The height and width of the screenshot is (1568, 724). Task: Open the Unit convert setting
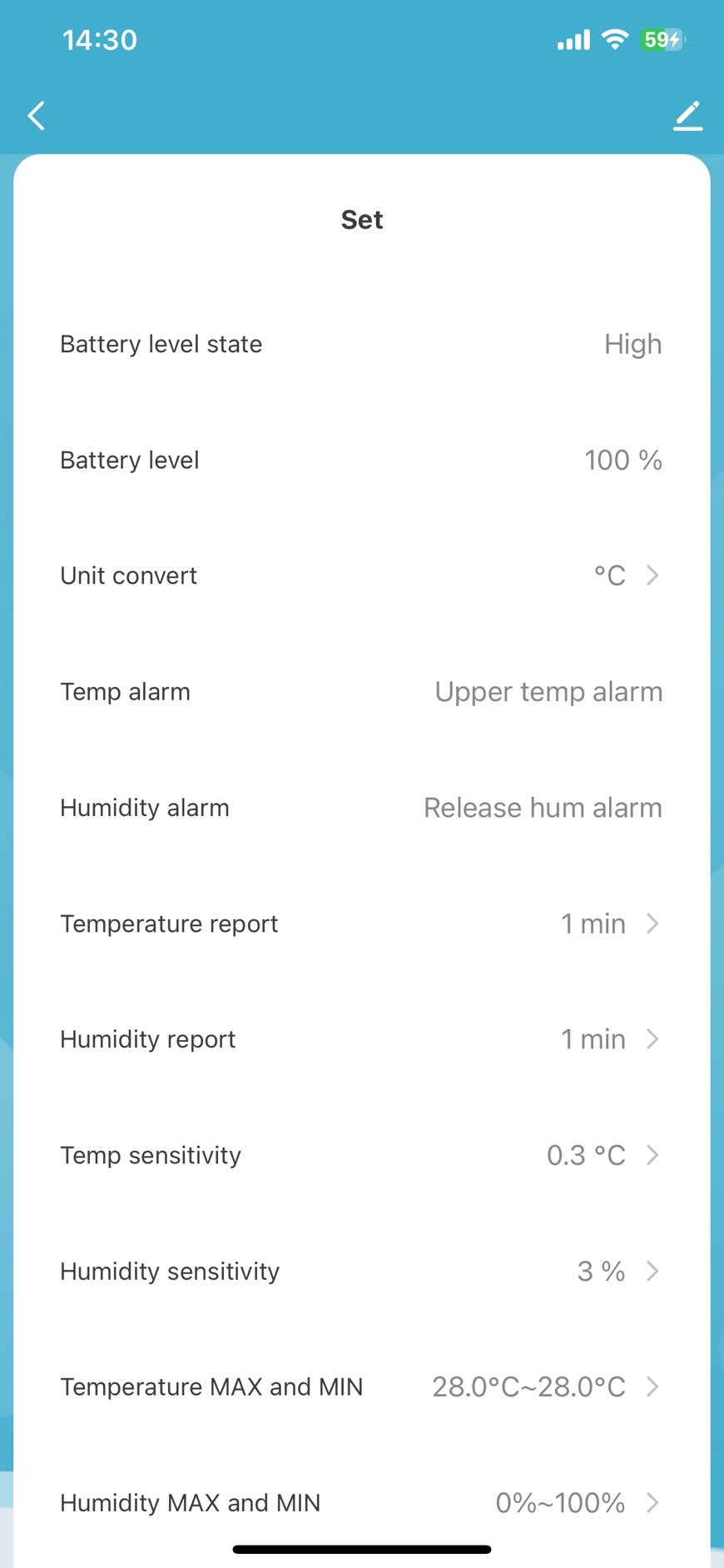[361, 575]
